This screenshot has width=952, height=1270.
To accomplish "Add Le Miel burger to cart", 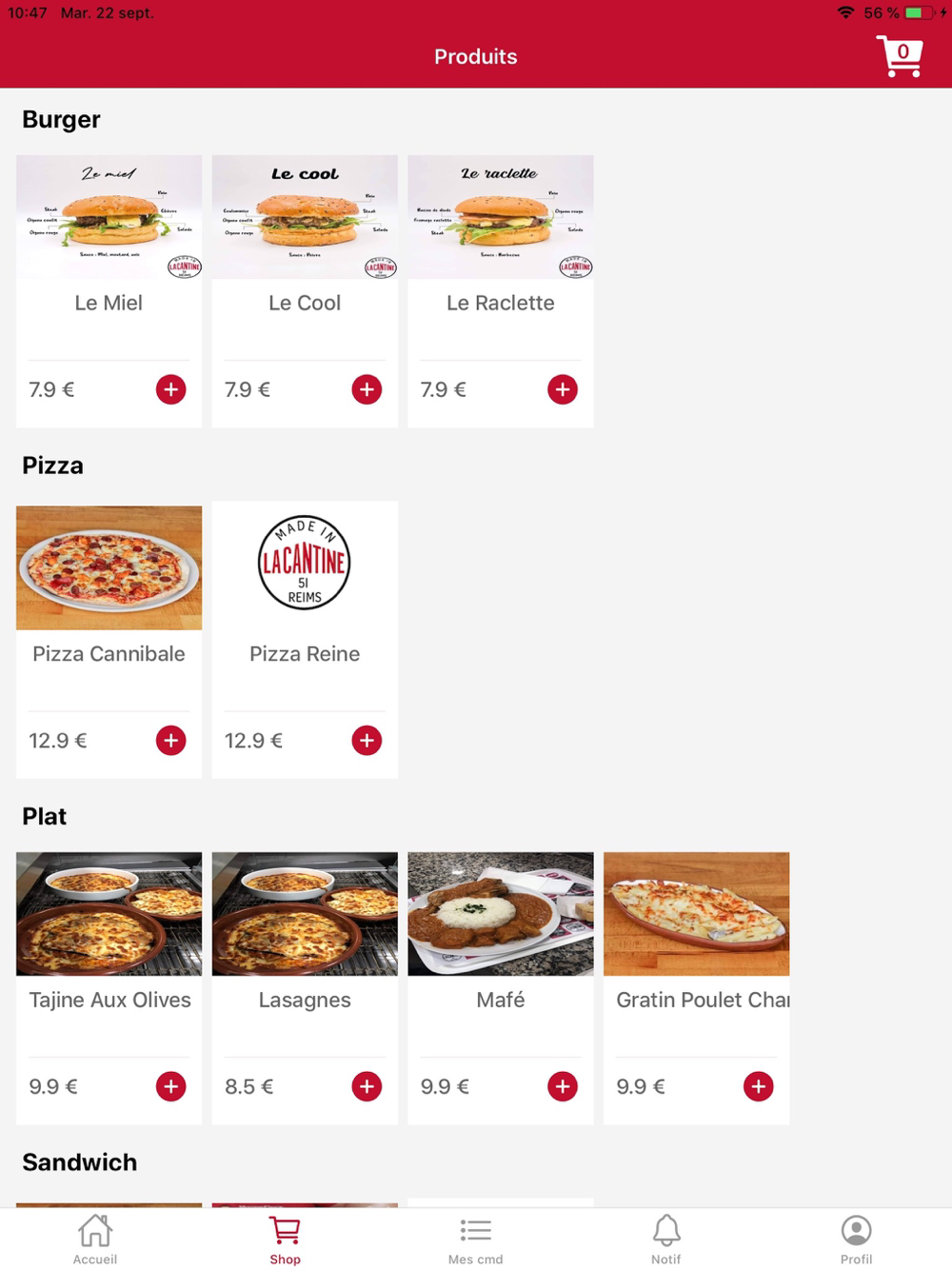I will pyautogui.click(x=171, y=389).
